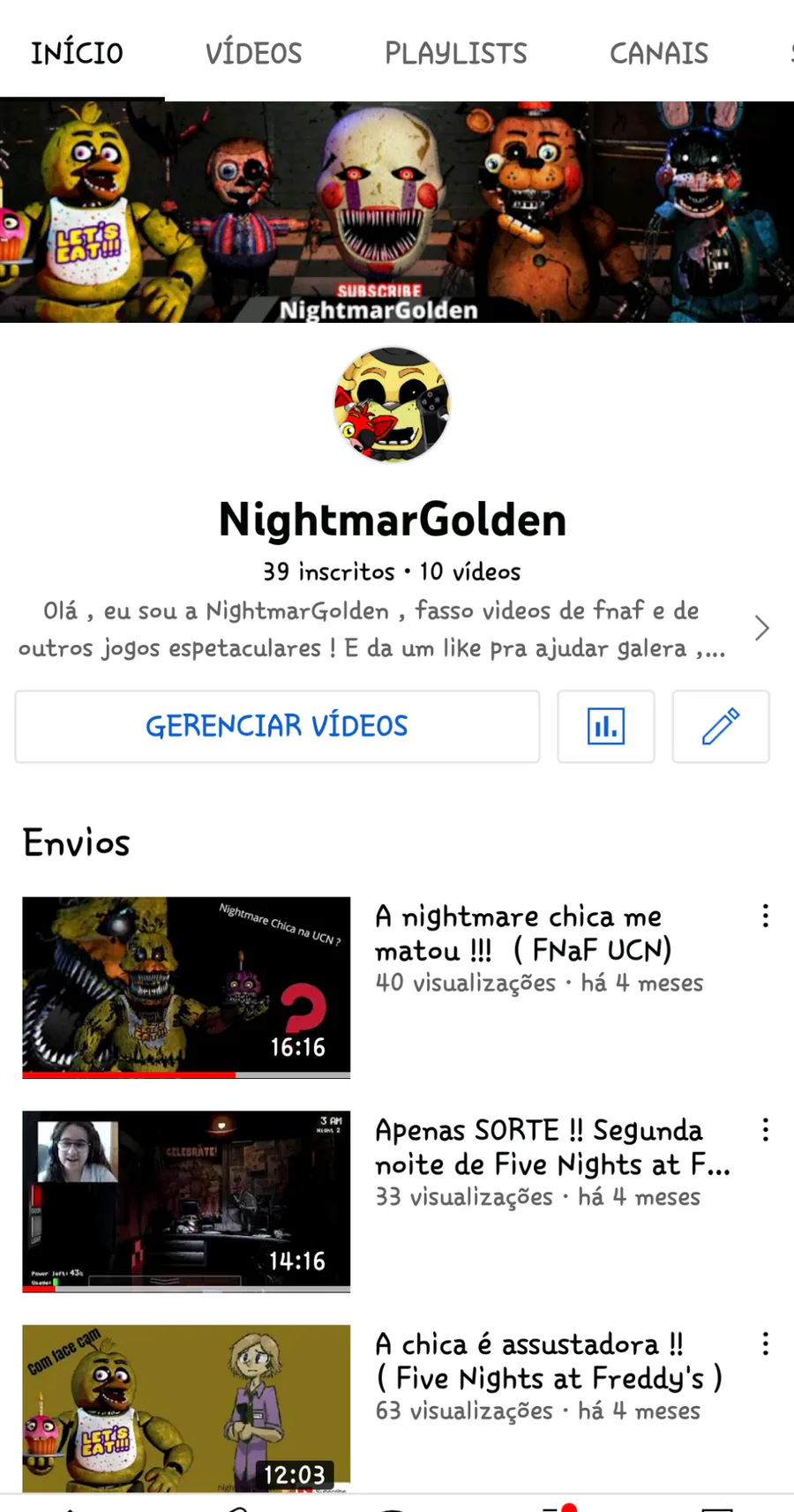
Task: Select the INÍCIO tab
Action: (x=78, y=53)
